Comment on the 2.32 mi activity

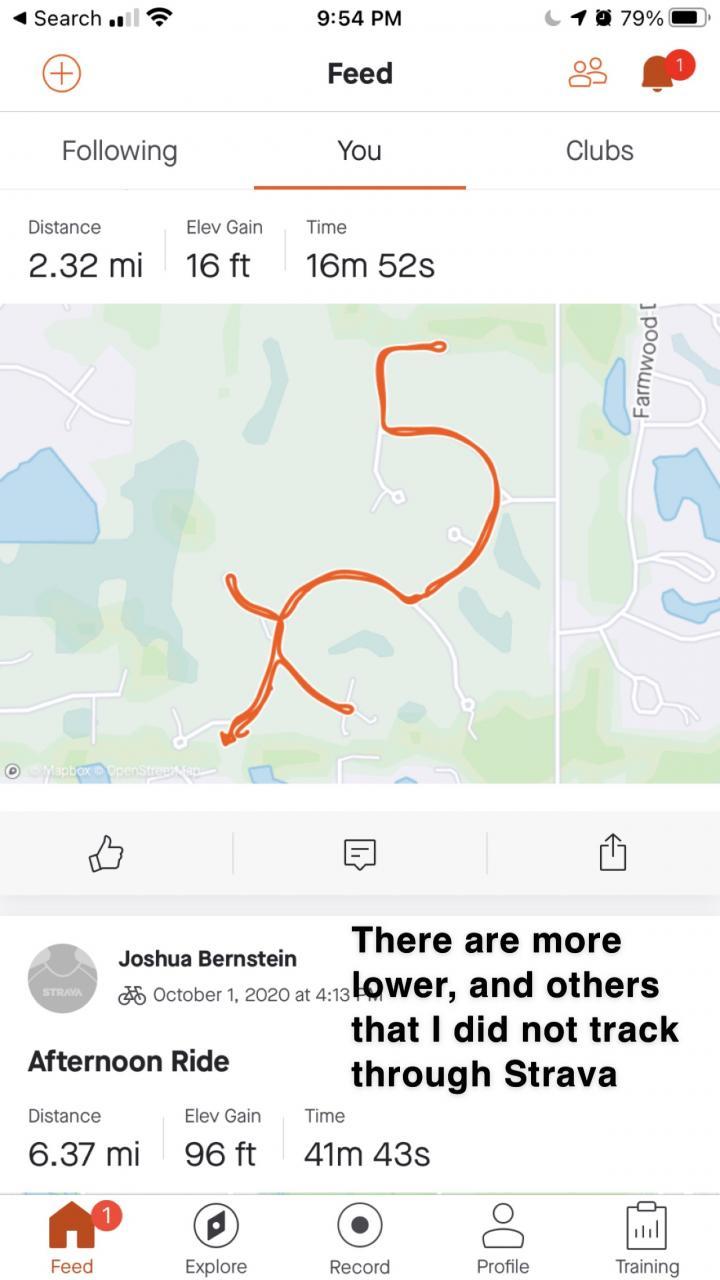click(360, 853)
